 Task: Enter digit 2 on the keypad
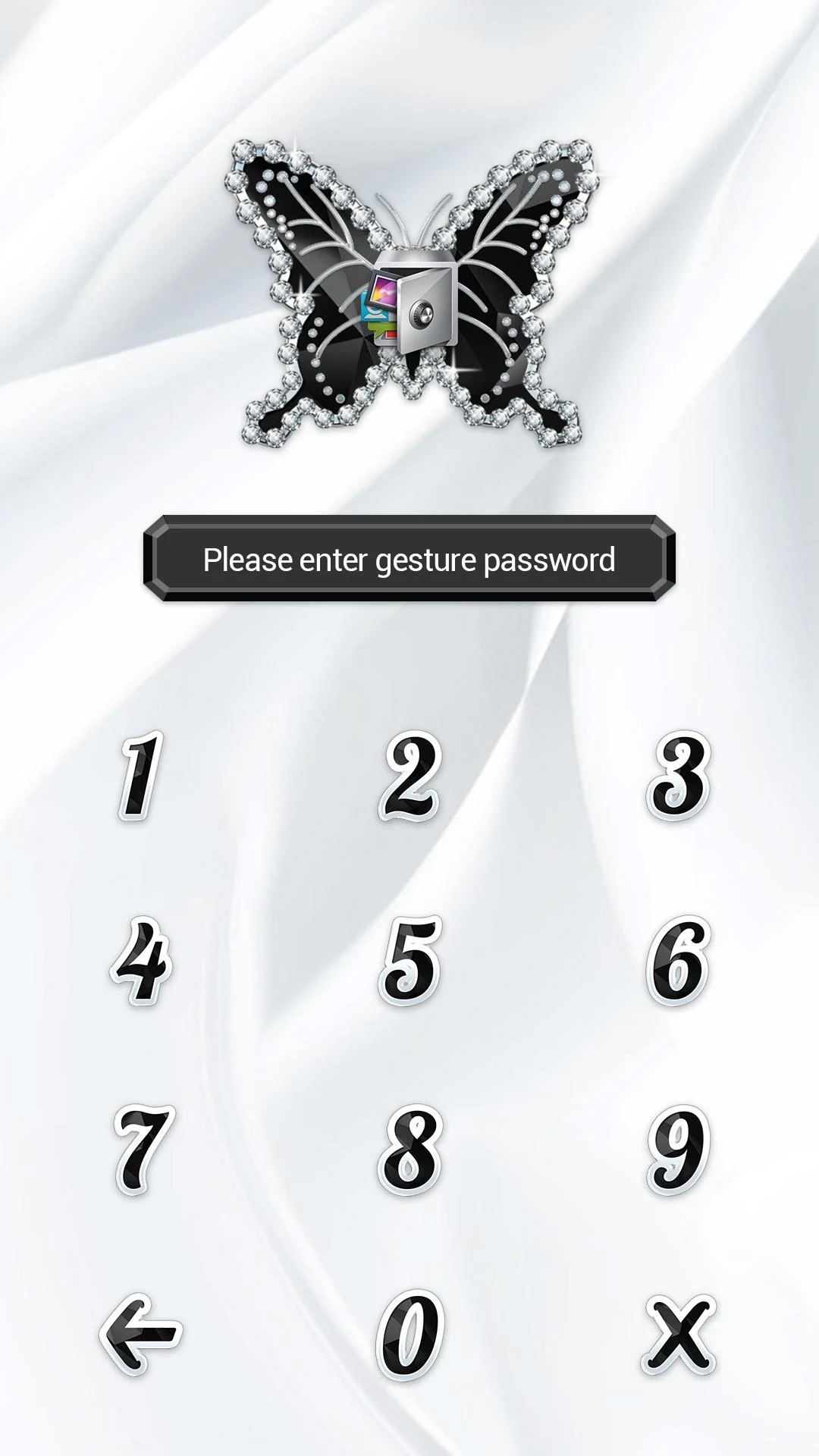pyautogui.click(x=409, y=775)
